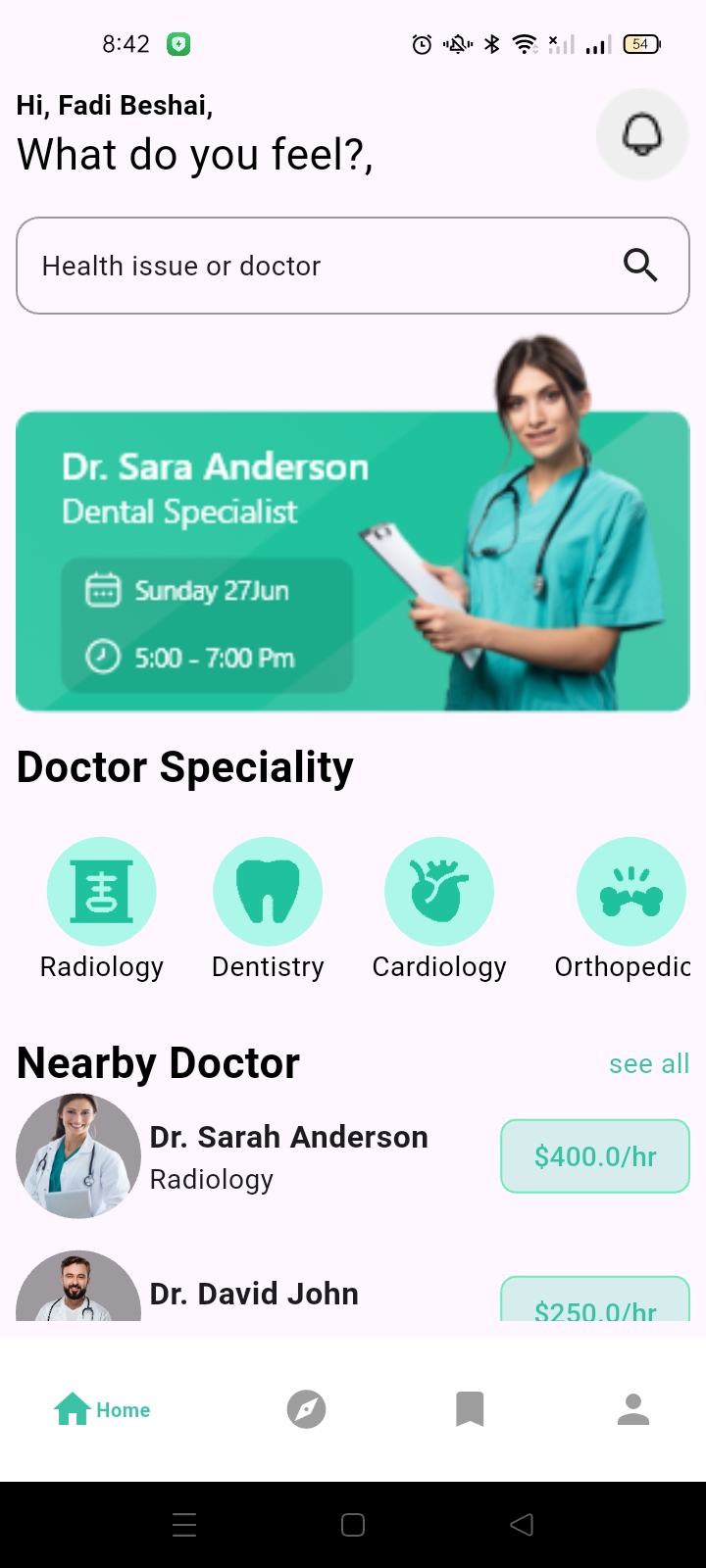Go to the bookmarks tab

(x=470, y=1409)
